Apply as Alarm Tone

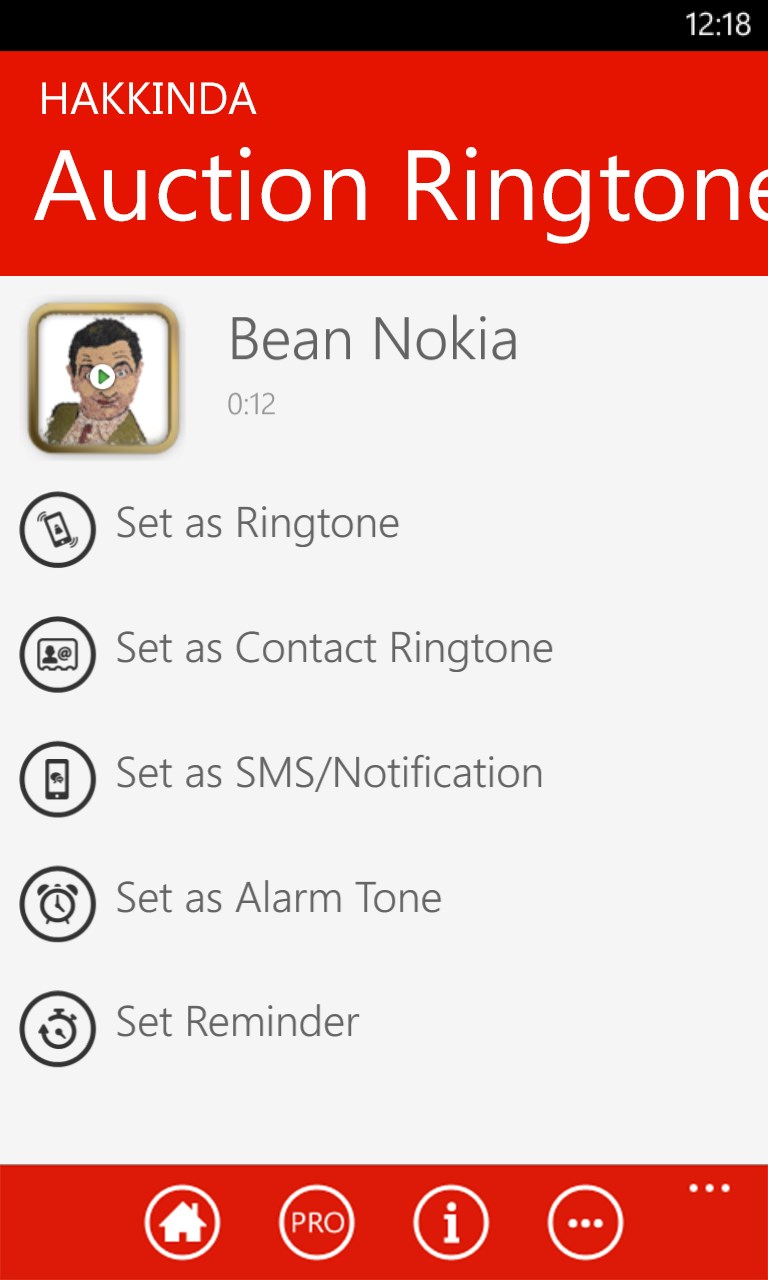(278, 899)
